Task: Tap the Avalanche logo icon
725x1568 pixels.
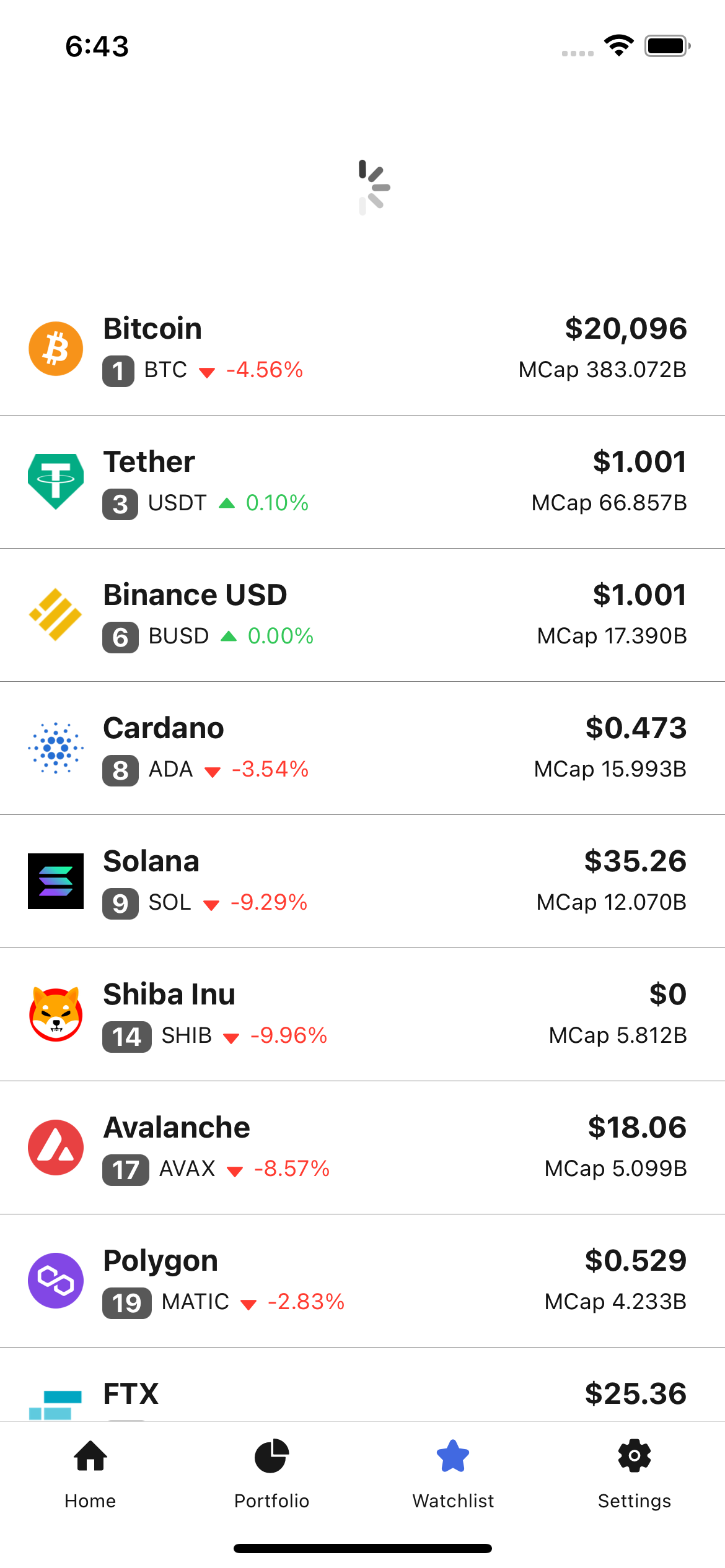Action: [56, 1147]
